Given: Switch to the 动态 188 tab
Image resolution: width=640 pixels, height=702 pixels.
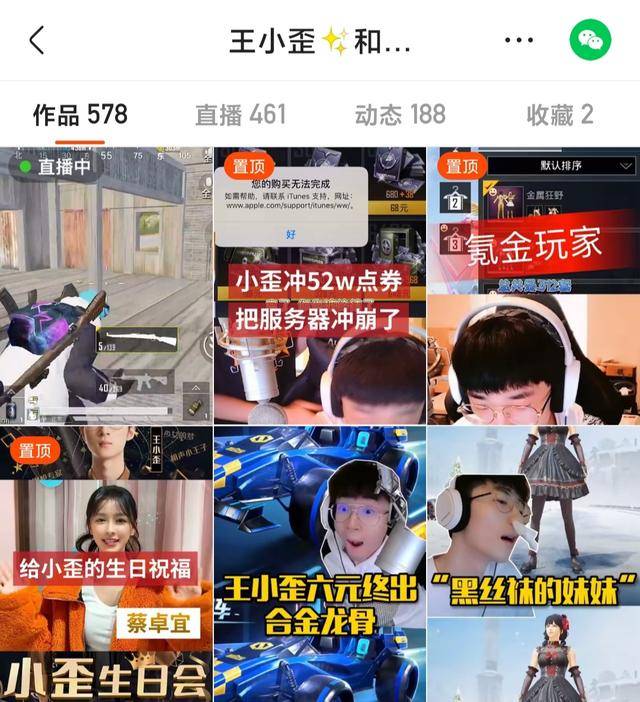Looking at the screenshot, I should pos(400,114).
